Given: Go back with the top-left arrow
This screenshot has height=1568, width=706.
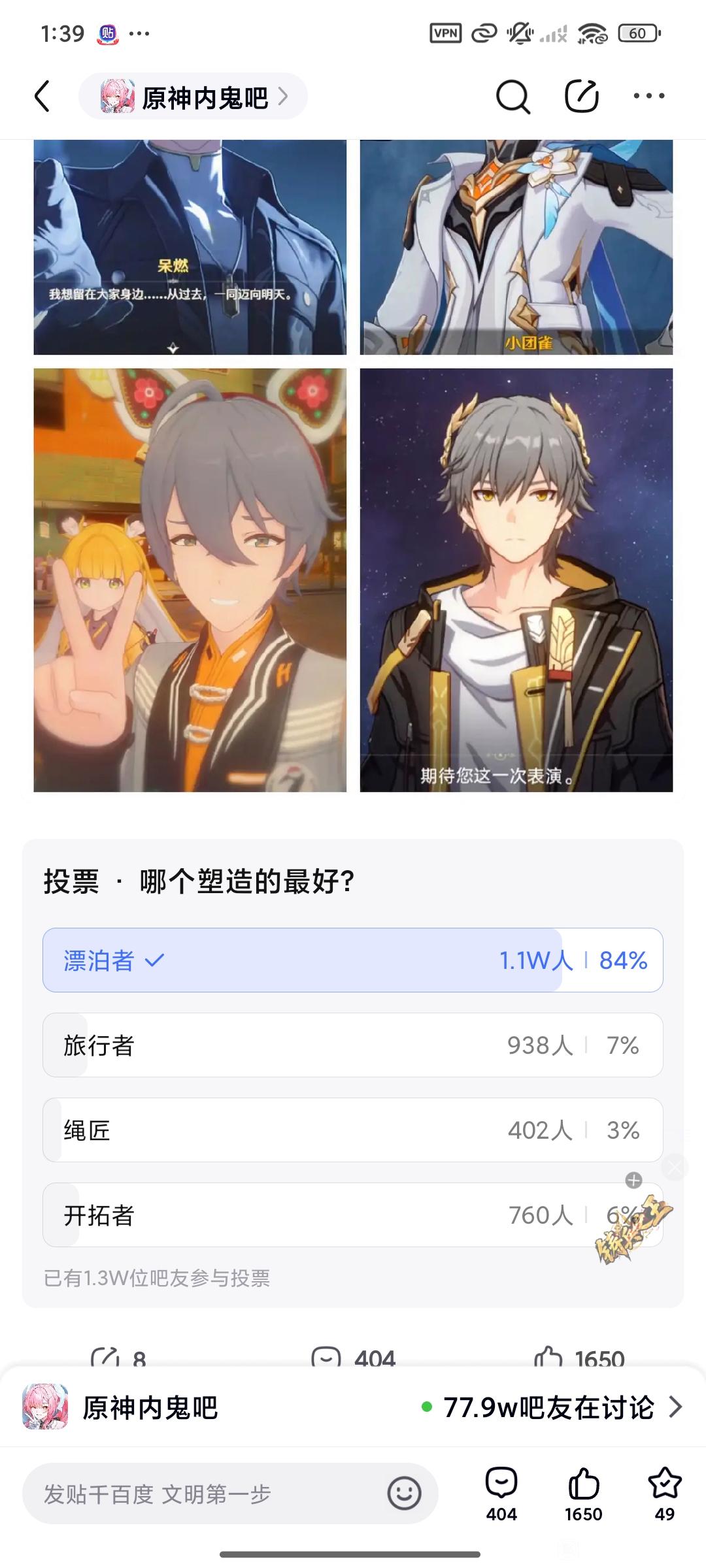Looking at the screenshot, I should click(42, 97).
